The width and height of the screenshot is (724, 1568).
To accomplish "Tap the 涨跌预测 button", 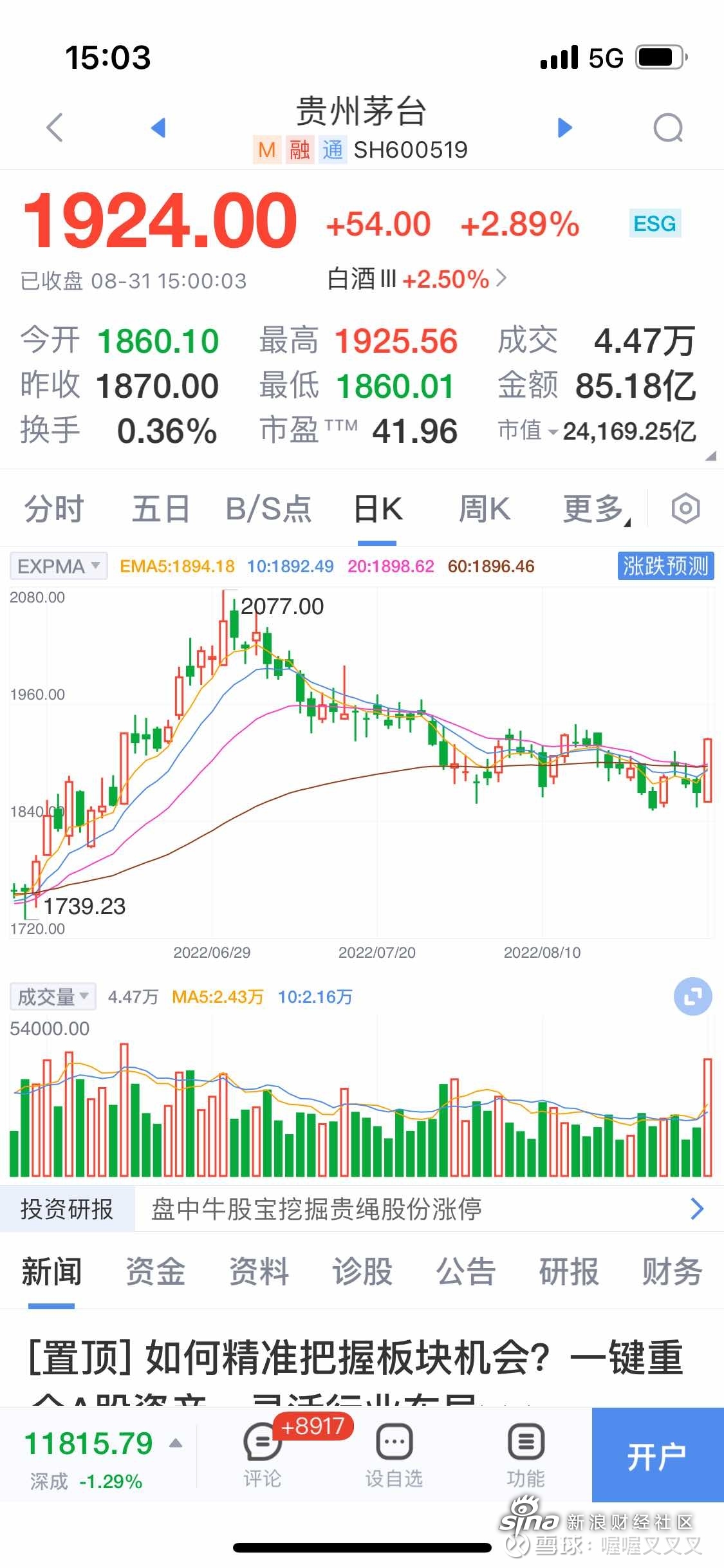I will (665, 566).
